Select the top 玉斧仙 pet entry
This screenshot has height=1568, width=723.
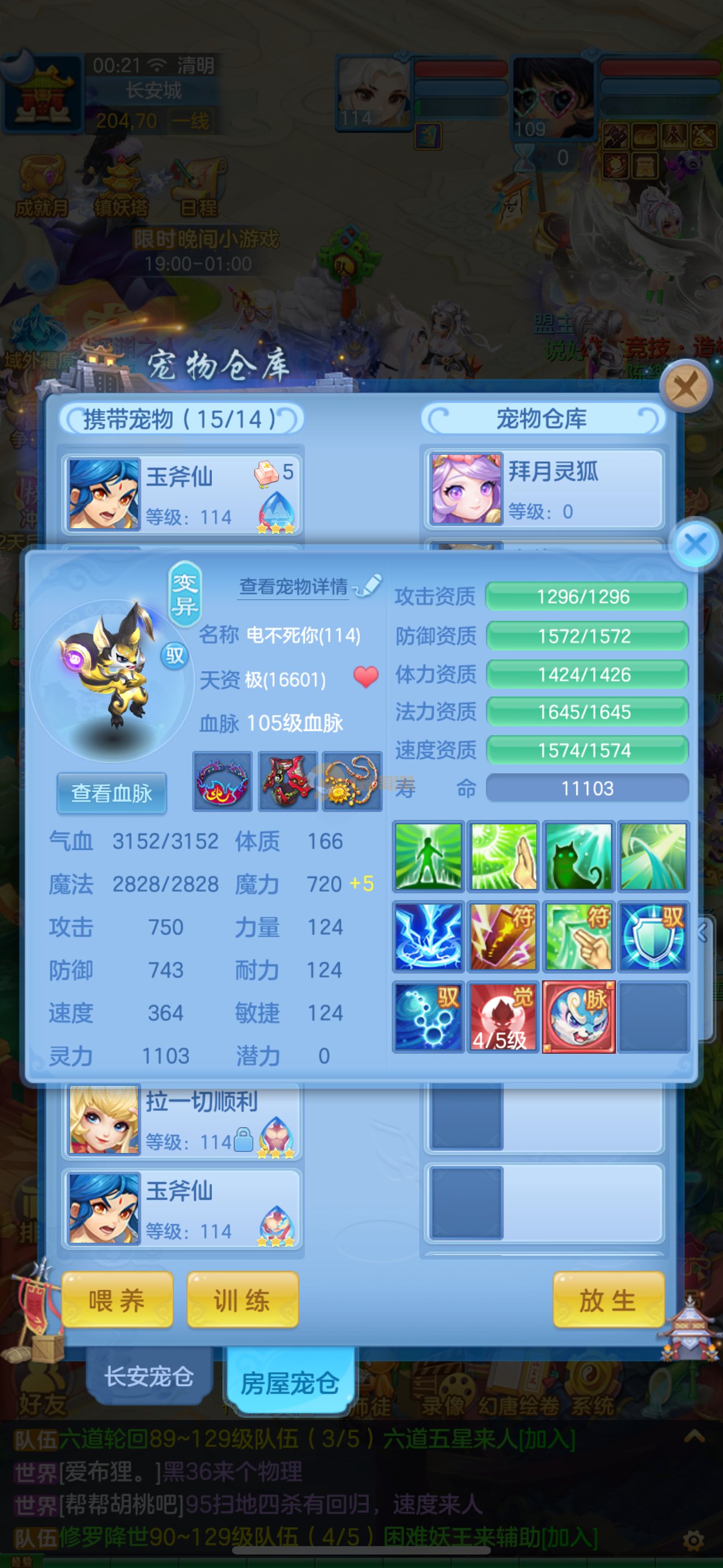(x=182, y=494)
